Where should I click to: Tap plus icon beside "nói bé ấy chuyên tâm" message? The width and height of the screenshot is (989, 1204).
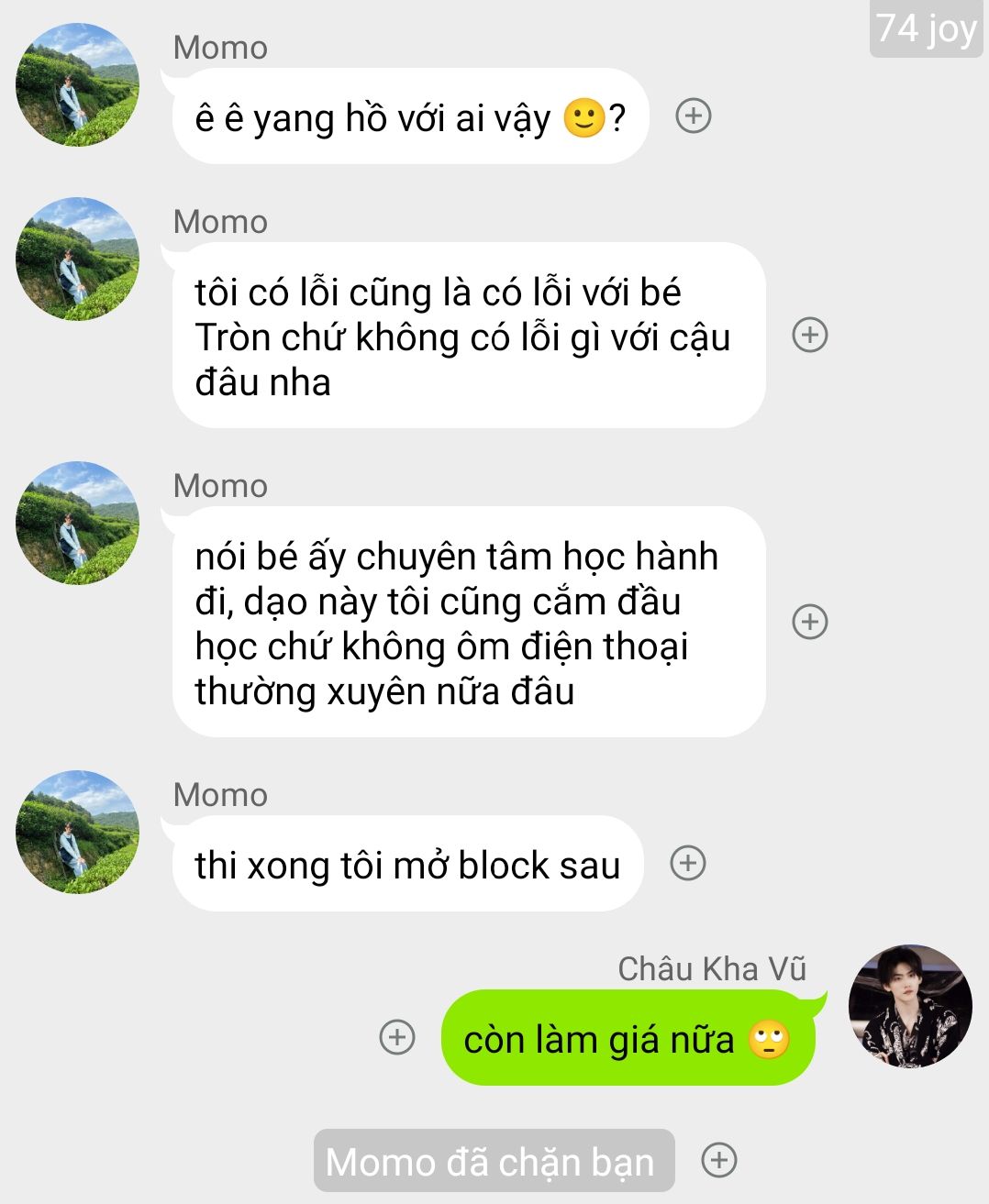[810, 622]
